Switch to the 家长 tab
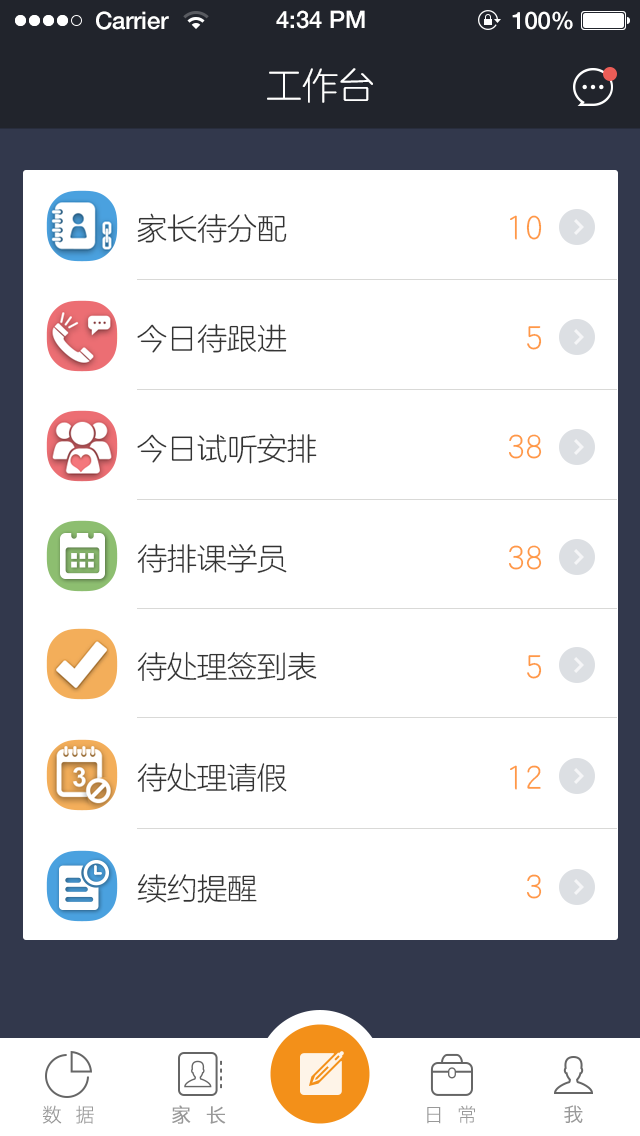This screenshot has width=640, height=1136. click(199, 1088)
